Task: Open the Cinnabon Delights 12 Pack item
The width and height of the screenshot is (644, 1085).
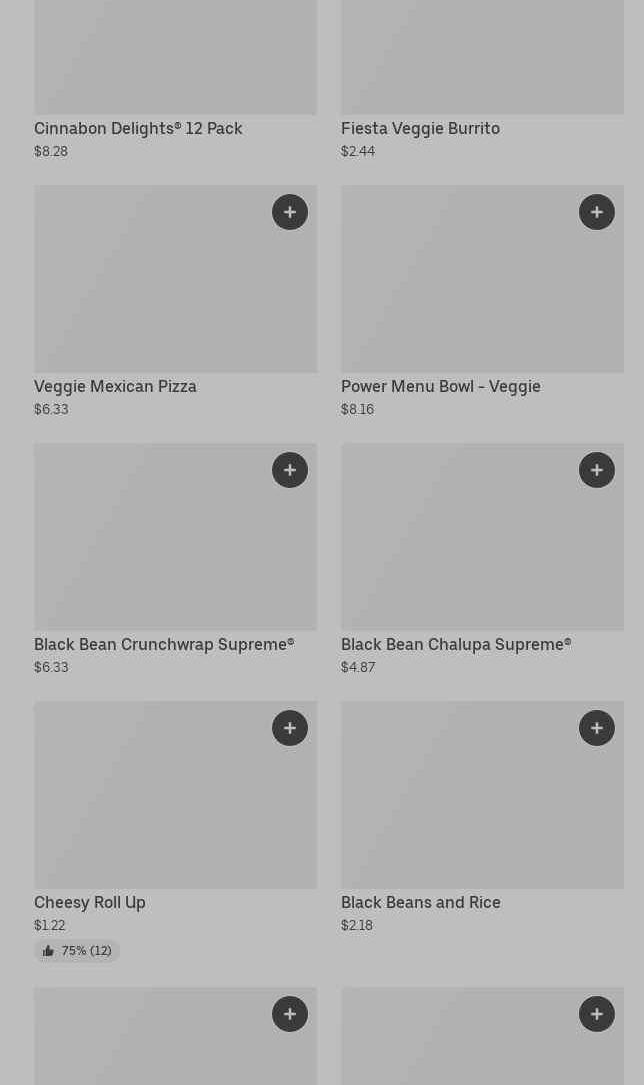Action: tap(176, 80)
